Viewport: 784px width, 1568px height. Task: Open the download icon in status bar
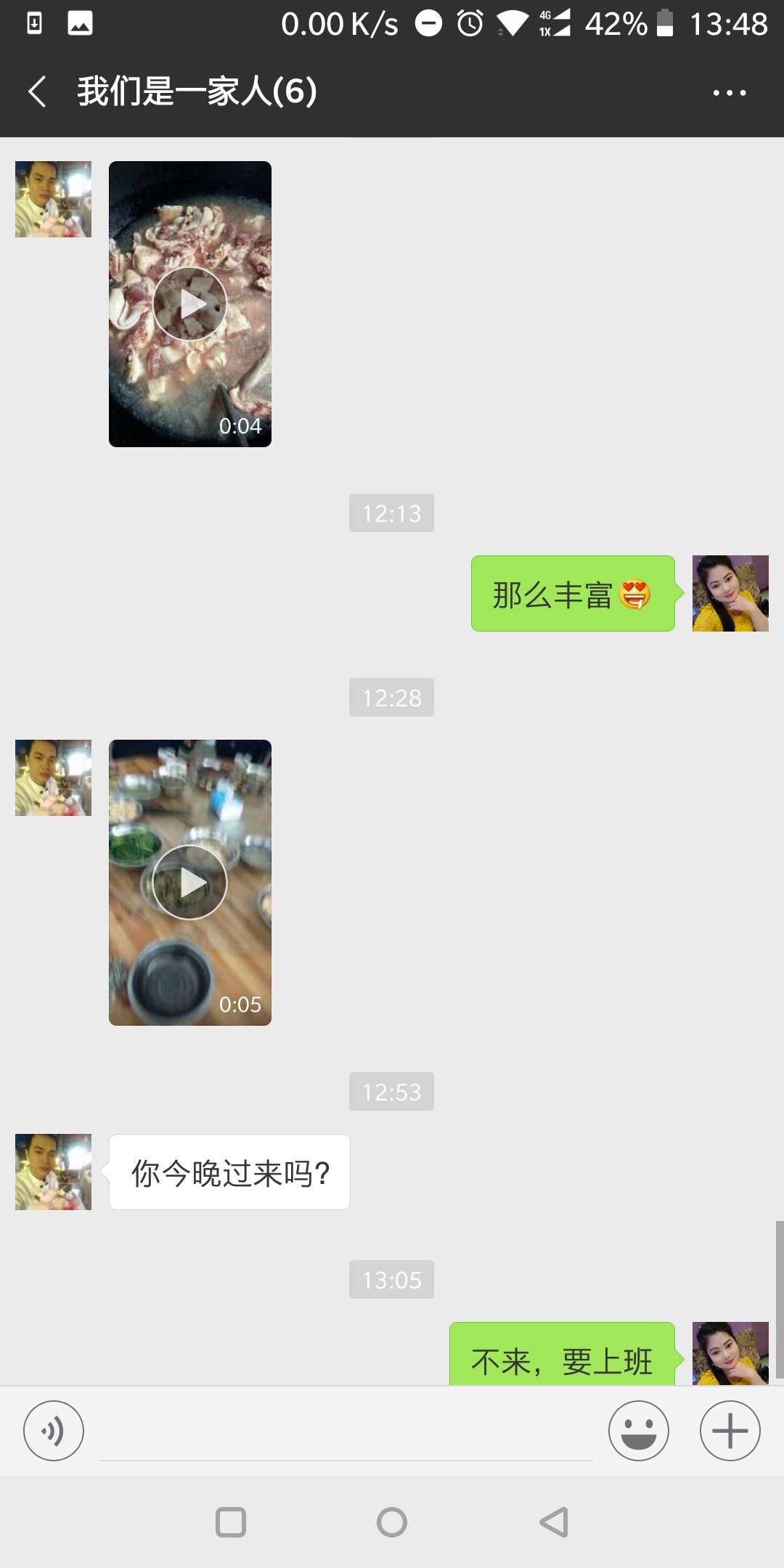tap(34, 23)
